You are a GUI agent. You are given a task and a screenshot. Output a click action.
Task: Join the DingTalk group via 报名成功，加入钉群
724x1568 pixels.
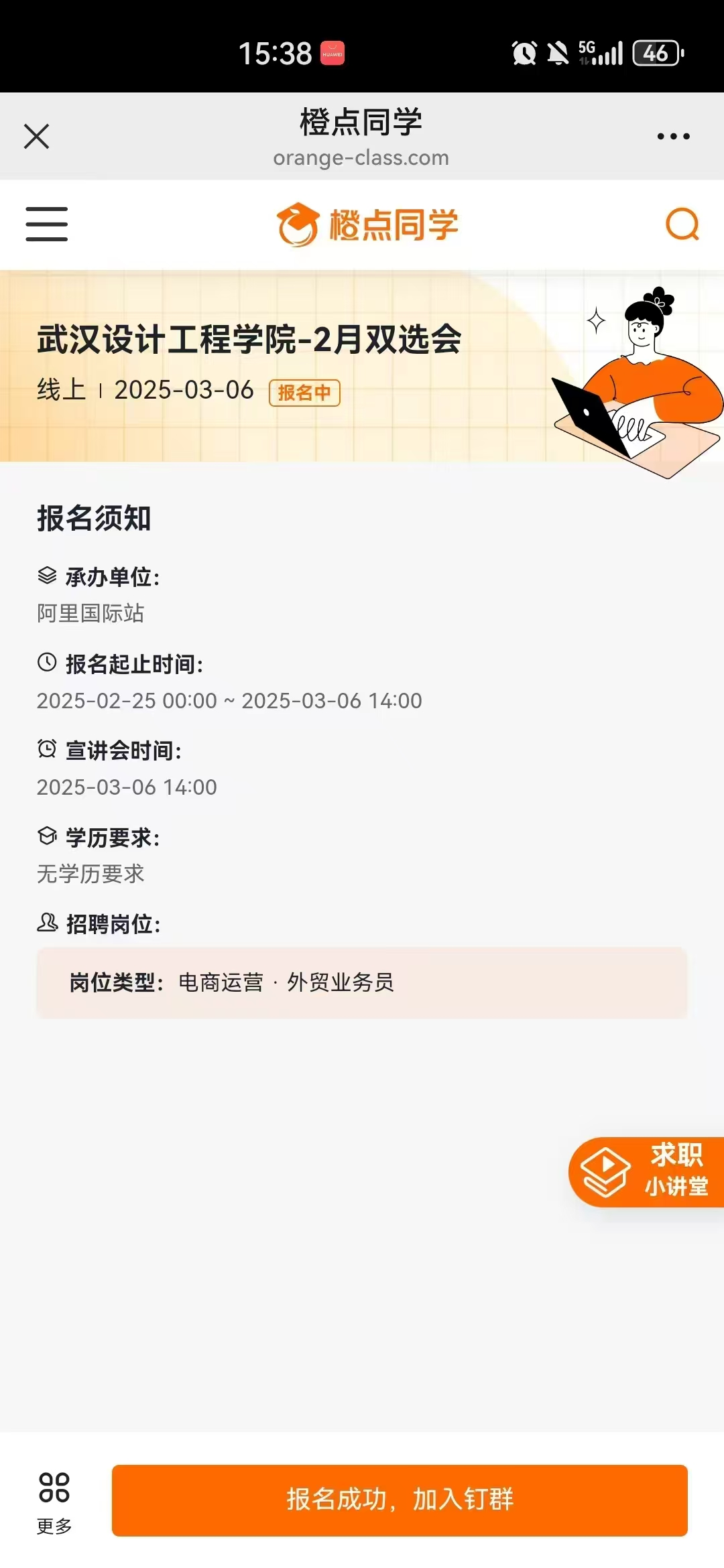(x=400, y=1500)
